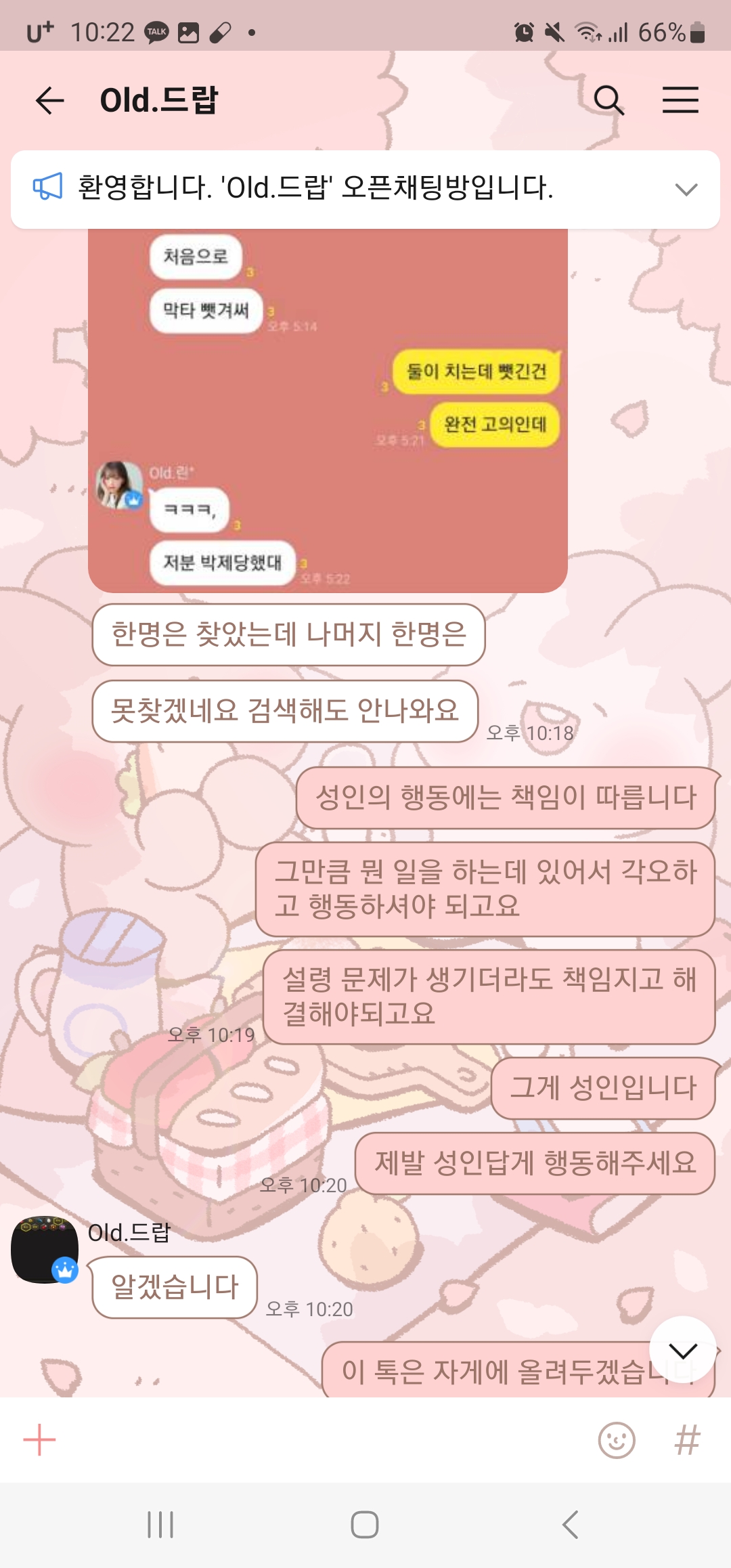Jump to latest message with down arrow
This screenshot has height=1568, width=731.
pyautogui.click(x=682, y=1351)
